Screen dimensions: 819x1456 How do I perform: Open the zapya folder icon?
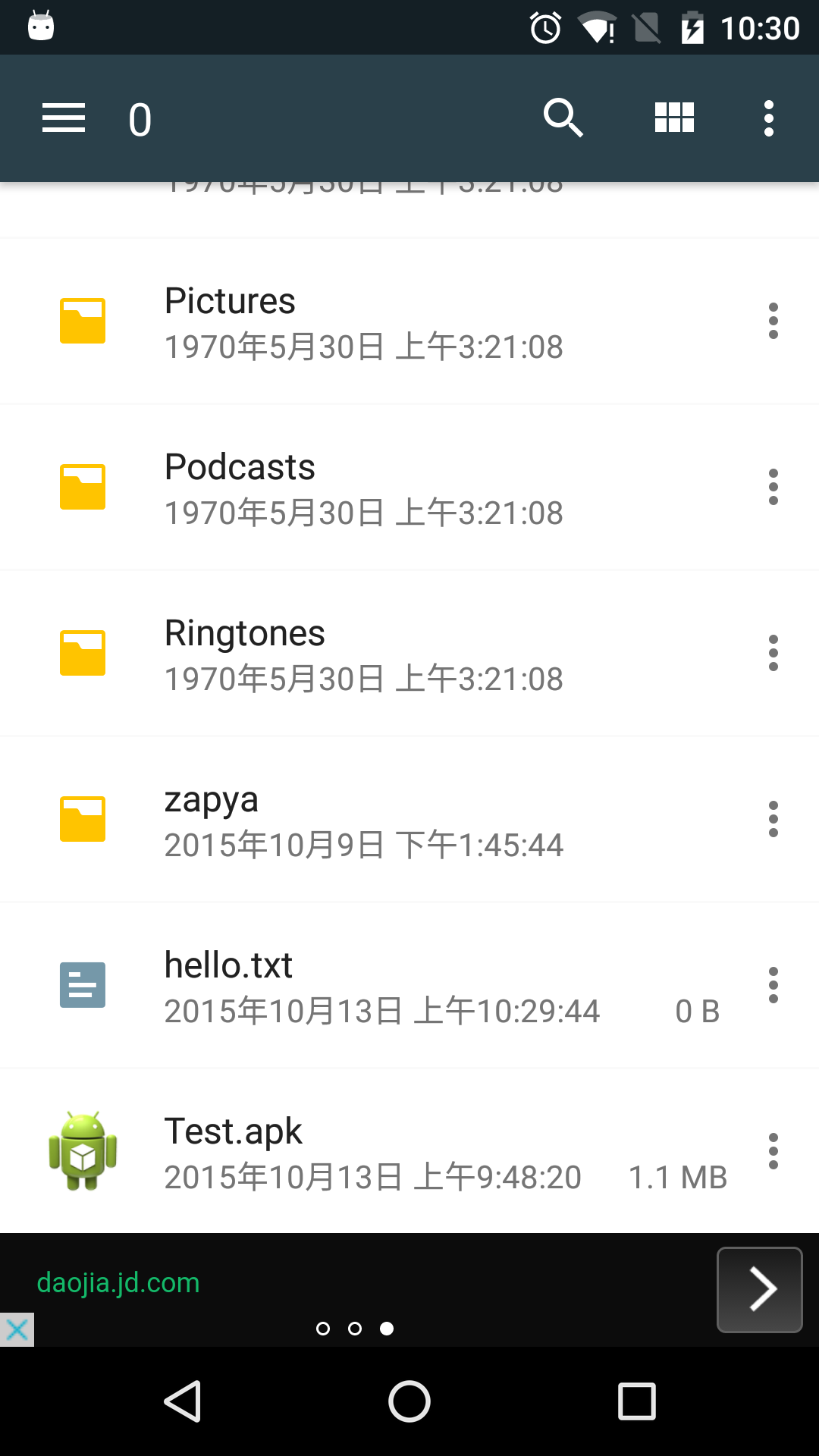[x=83, y=819]
